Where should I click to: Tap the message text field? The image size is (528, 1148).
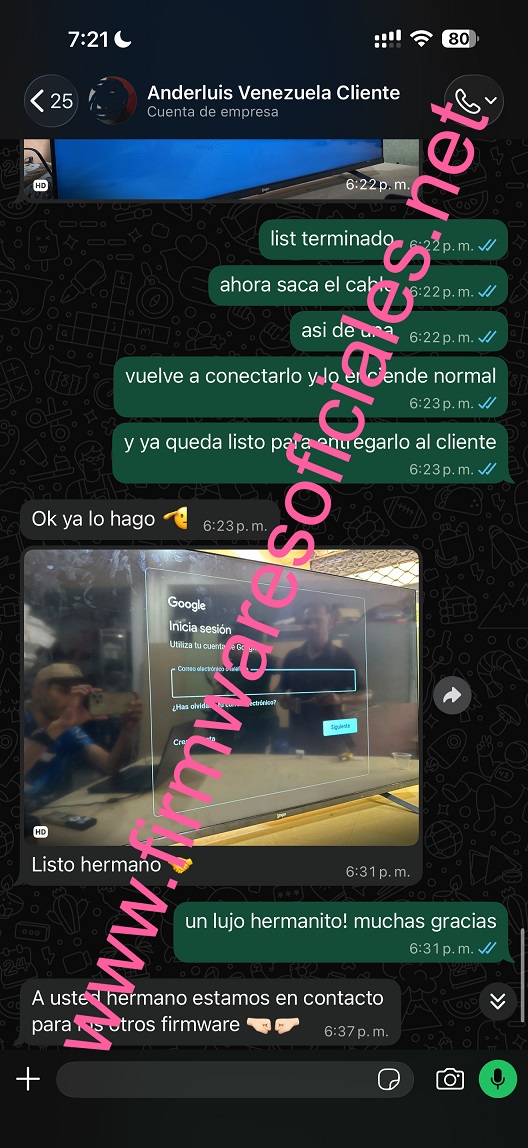(235, 1079)
